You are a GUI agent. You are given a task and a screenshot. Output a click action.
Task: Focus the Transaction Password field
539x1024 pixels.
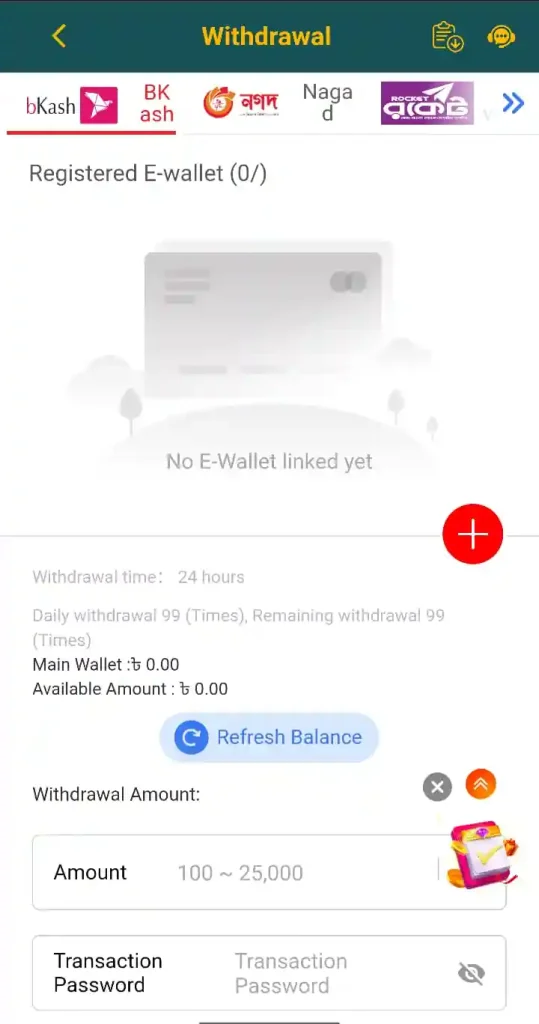[269, 973]
